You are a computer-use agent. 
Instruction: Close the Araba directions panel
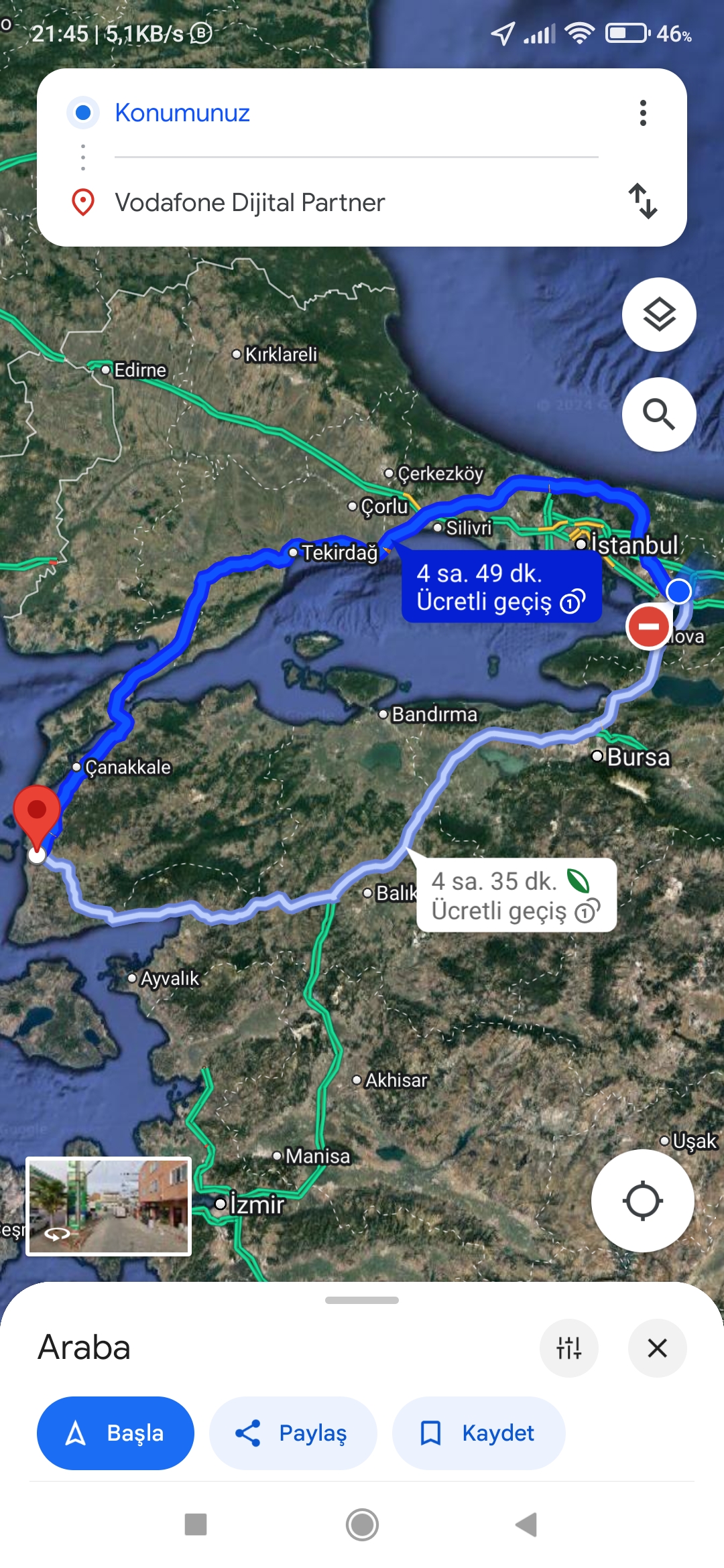(x=657, y=1348)
